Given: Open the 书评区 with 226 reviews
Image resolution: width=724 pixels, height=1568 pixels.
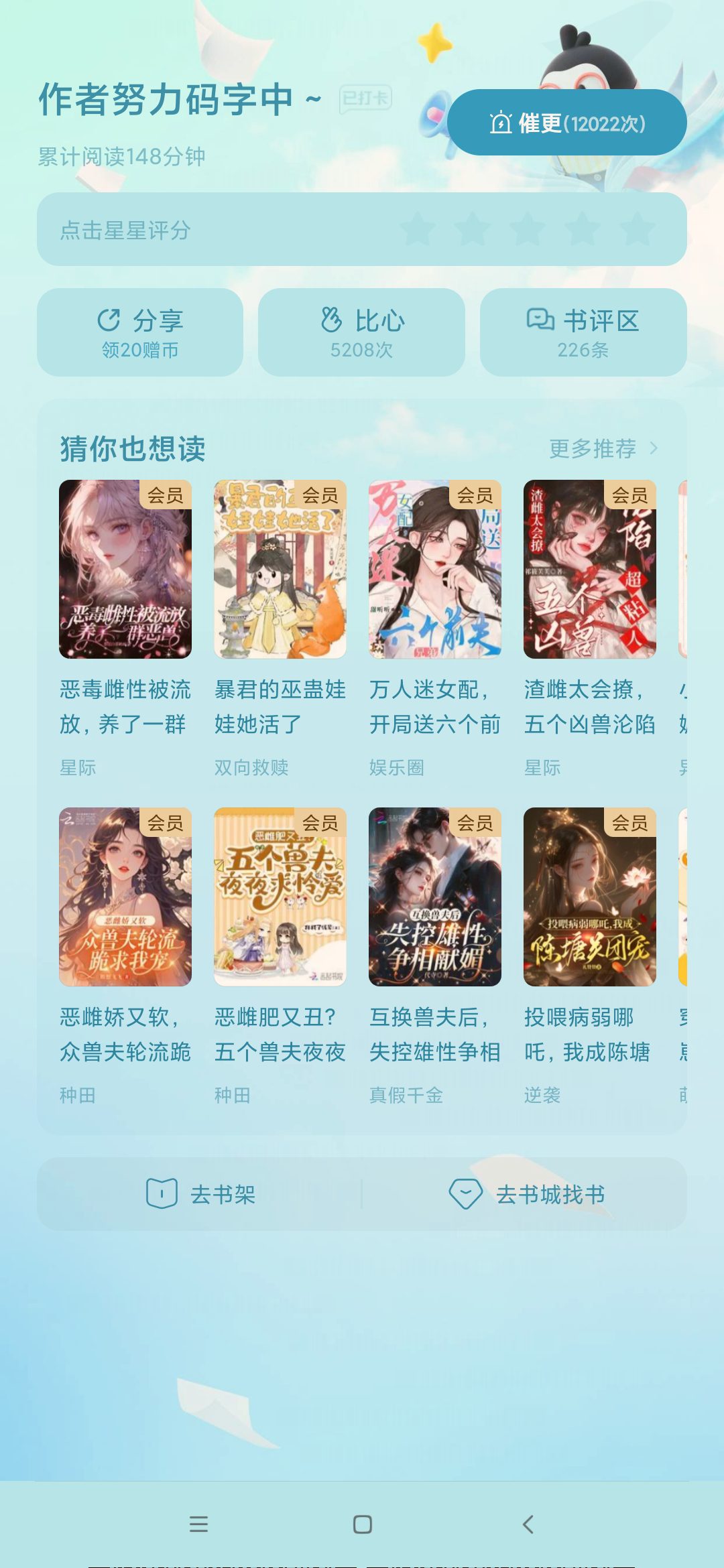Looking at the screenshot, I should click(x=583, y=332).
